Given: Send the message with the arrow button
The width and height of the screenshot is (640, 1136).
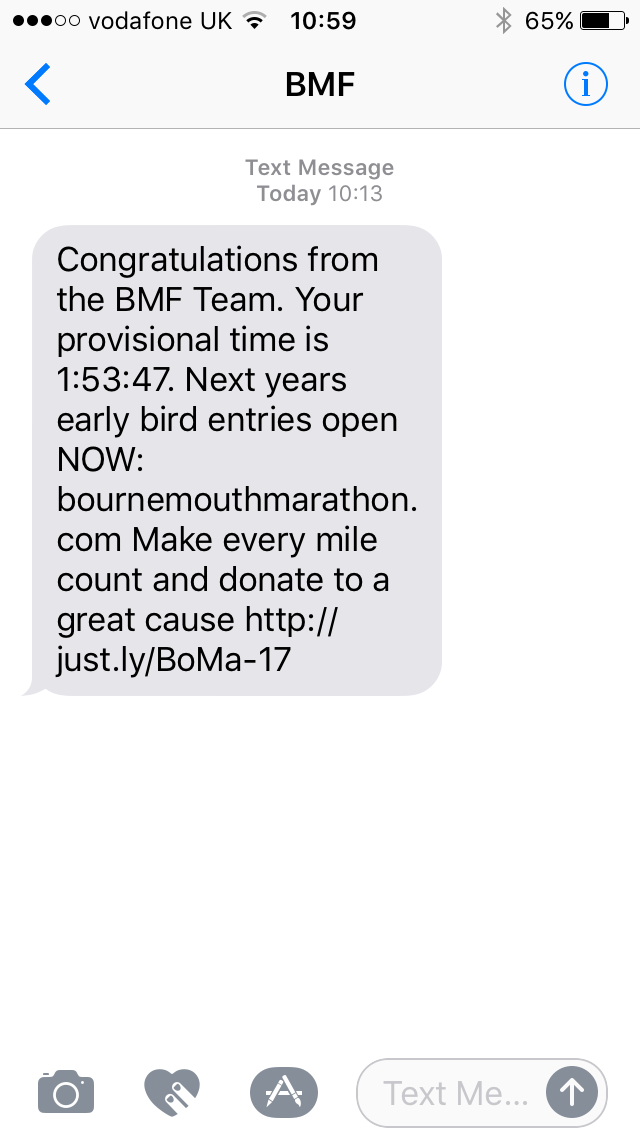Looking at the screenshot, I should pyautogui.click(x=572, y=1092).
